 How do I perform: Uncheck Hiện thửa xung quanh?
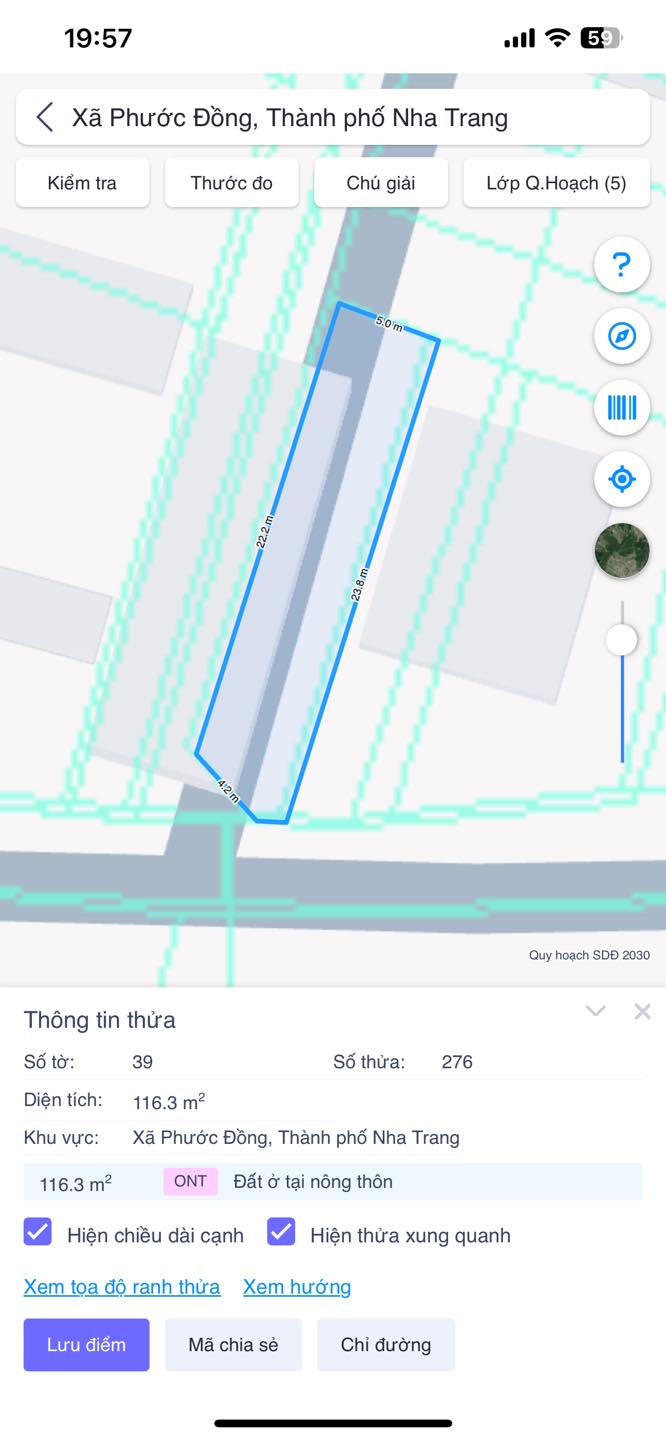pyautogui.click(x=281, y=1232)
